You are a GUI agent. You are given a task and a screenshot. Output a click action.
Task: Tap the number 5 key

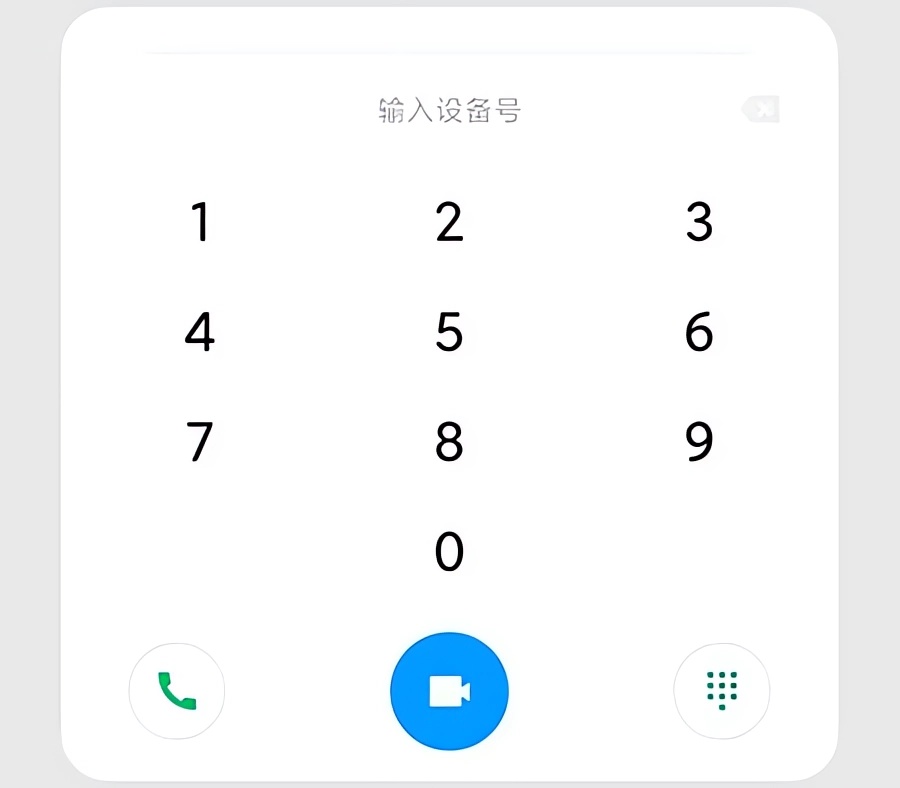click(449, 332)
